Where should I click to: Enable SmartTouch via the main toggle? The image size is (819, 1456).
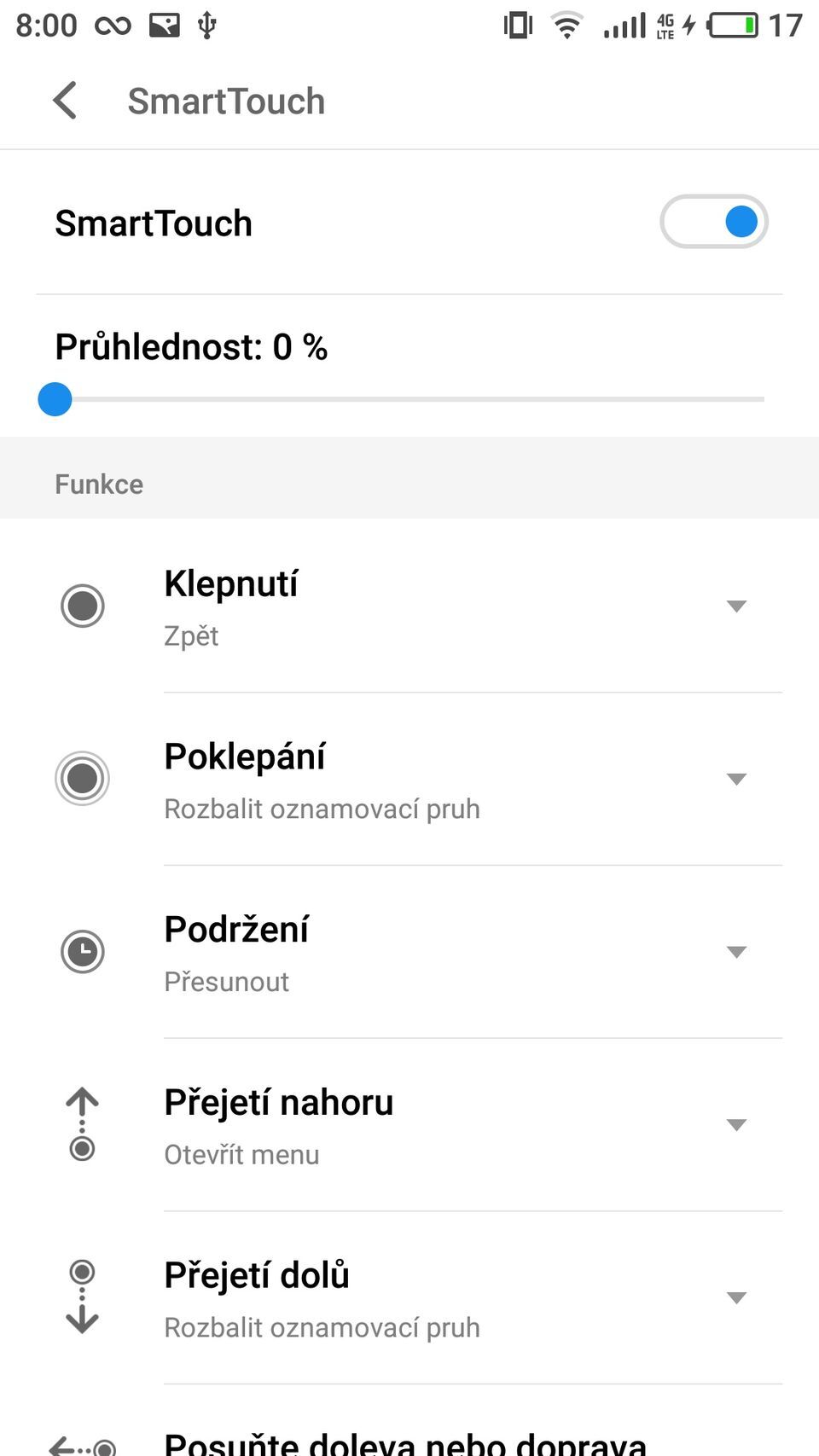pyautogui.click(x=714, y=221)
